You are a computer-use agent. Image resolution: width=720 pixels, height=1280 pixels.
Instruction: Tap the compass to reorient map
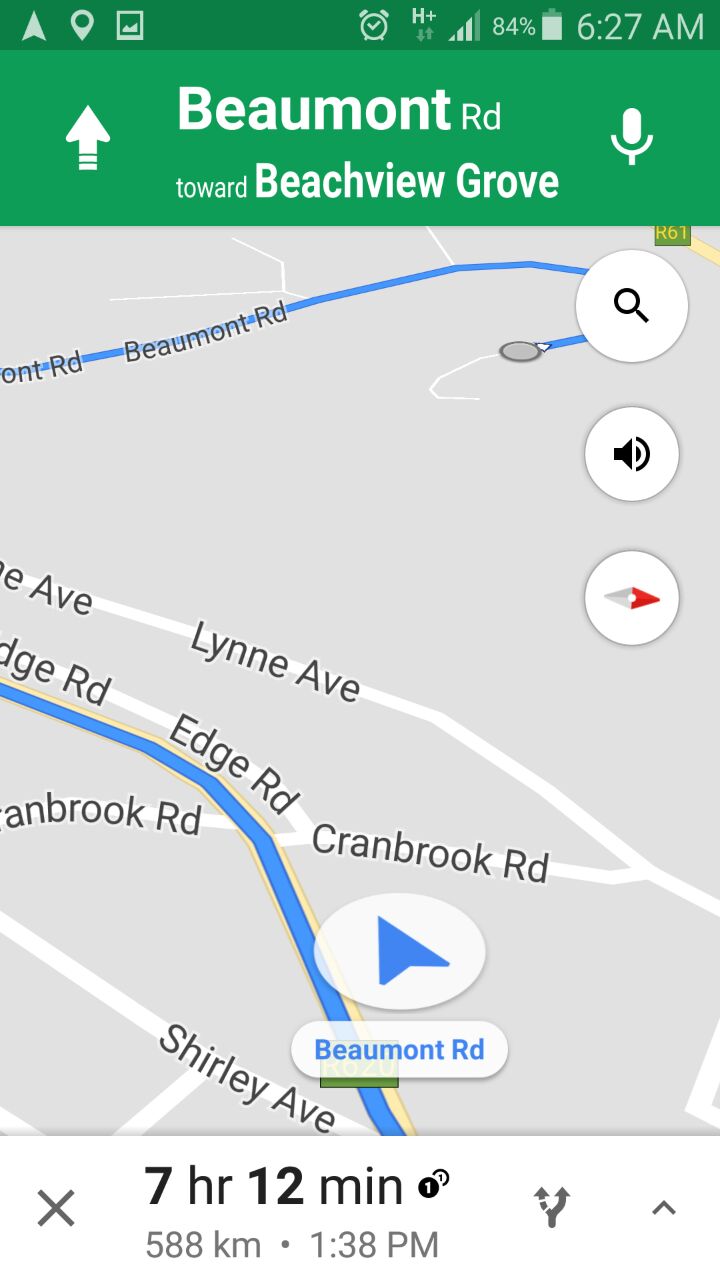point(632,598)
